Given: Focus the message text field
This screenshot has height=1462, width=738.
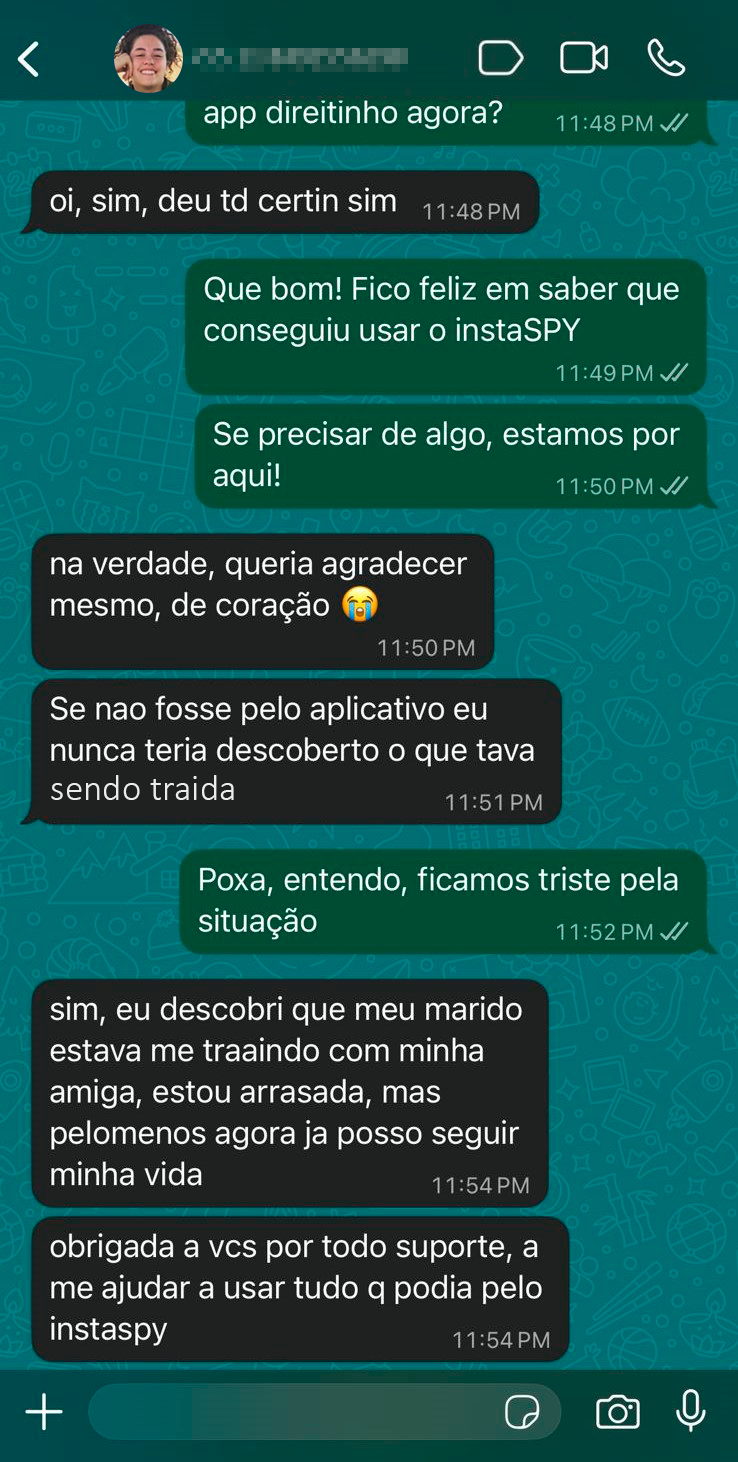Looking at the screenshot, I should pos(290,1412).
